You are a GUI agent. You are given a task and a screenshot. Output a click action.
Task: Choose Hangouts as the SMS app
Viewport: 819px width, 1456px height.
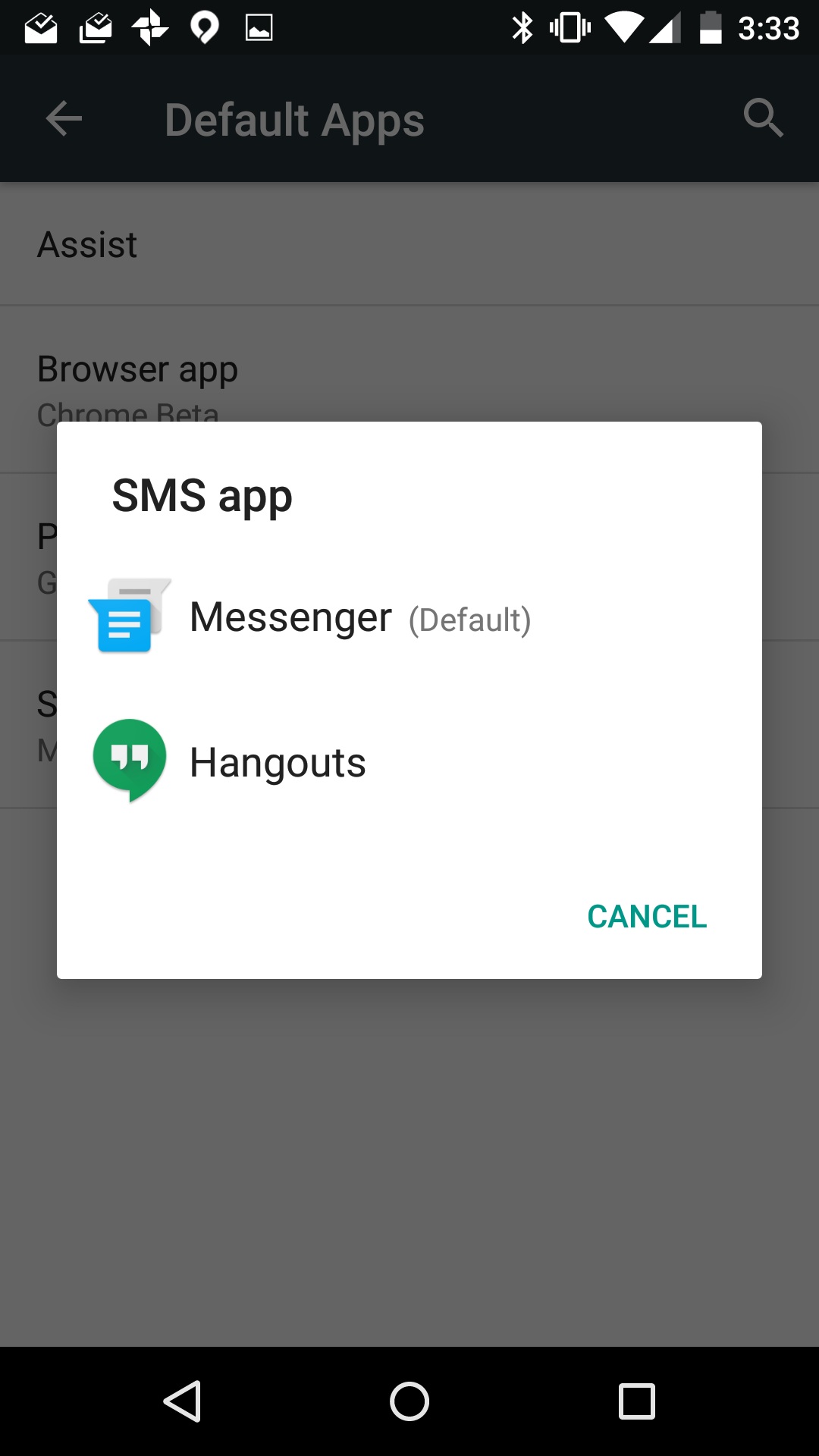278,762
